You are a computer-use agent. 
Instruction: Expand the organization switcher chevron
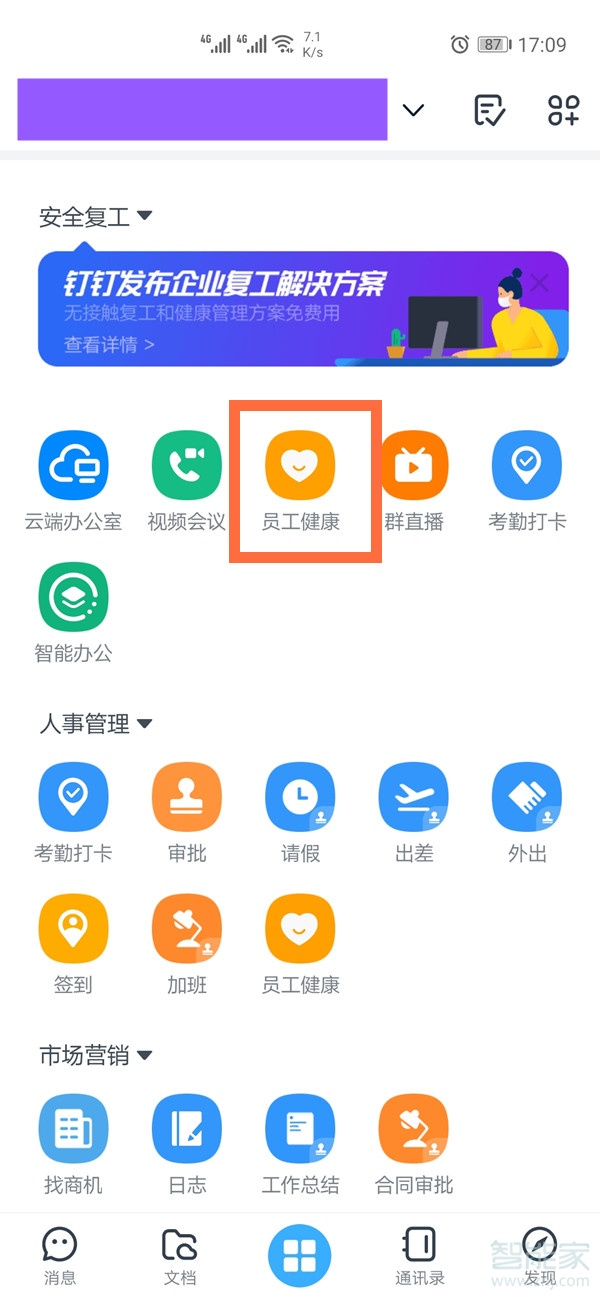coord(413,110)
